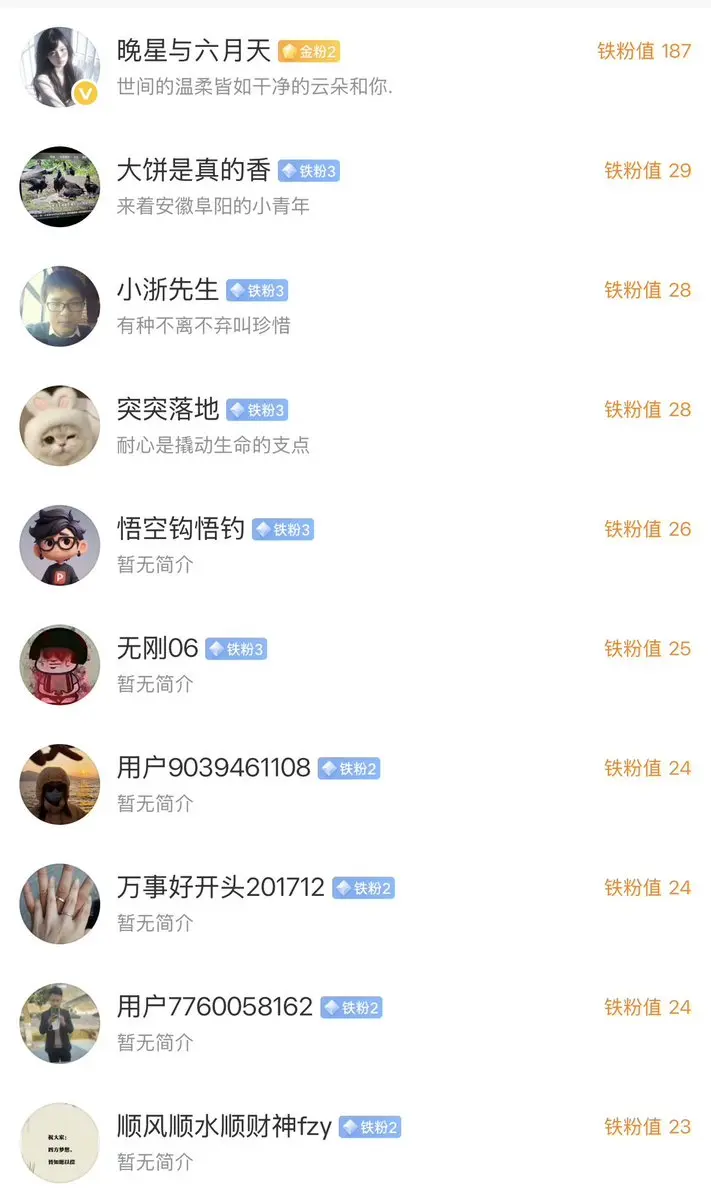Image resolution: width=711 pixels, height=1199 pixels.
Task: Select the user 无刚06
Action: click(356, 664)
